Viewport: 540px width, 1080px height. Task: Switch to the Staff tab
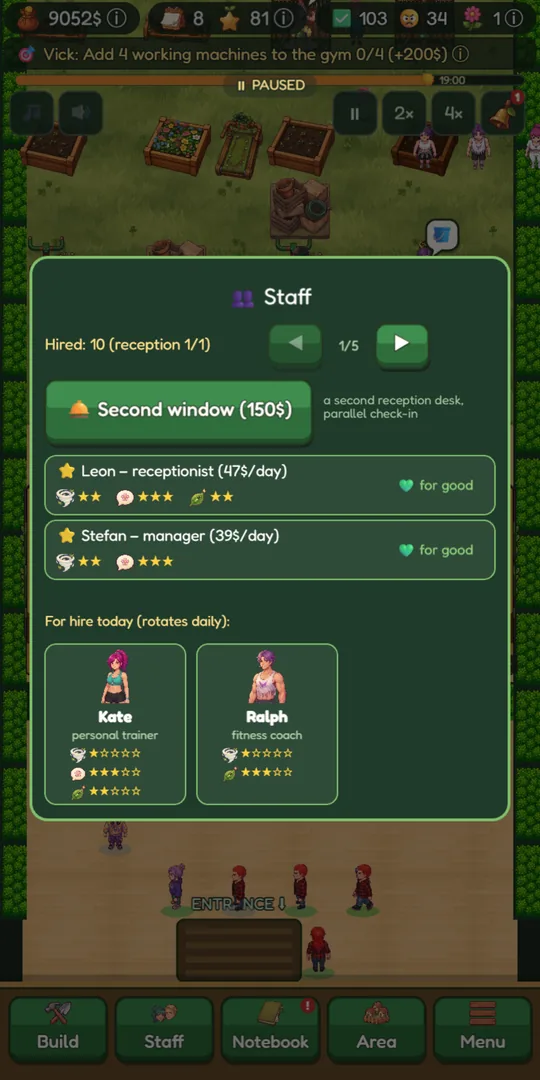164,1029
